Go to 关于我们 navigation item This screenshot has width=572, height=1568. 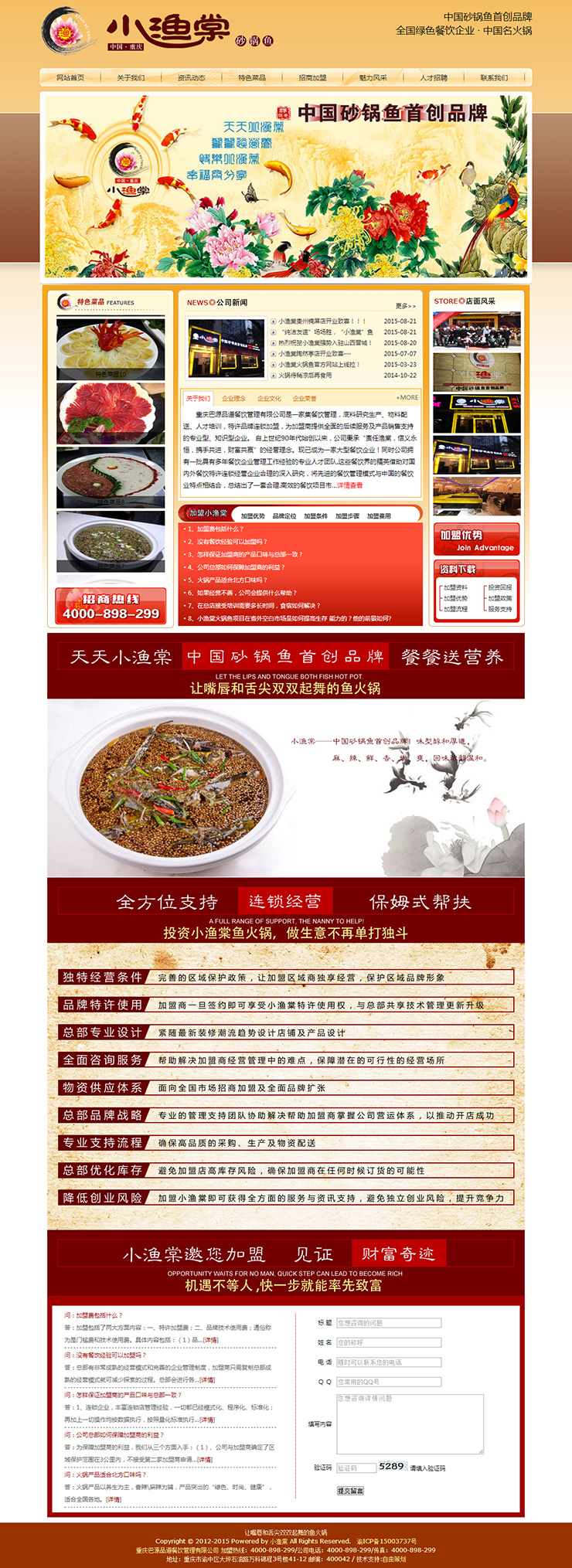click(x=131, y=77)
